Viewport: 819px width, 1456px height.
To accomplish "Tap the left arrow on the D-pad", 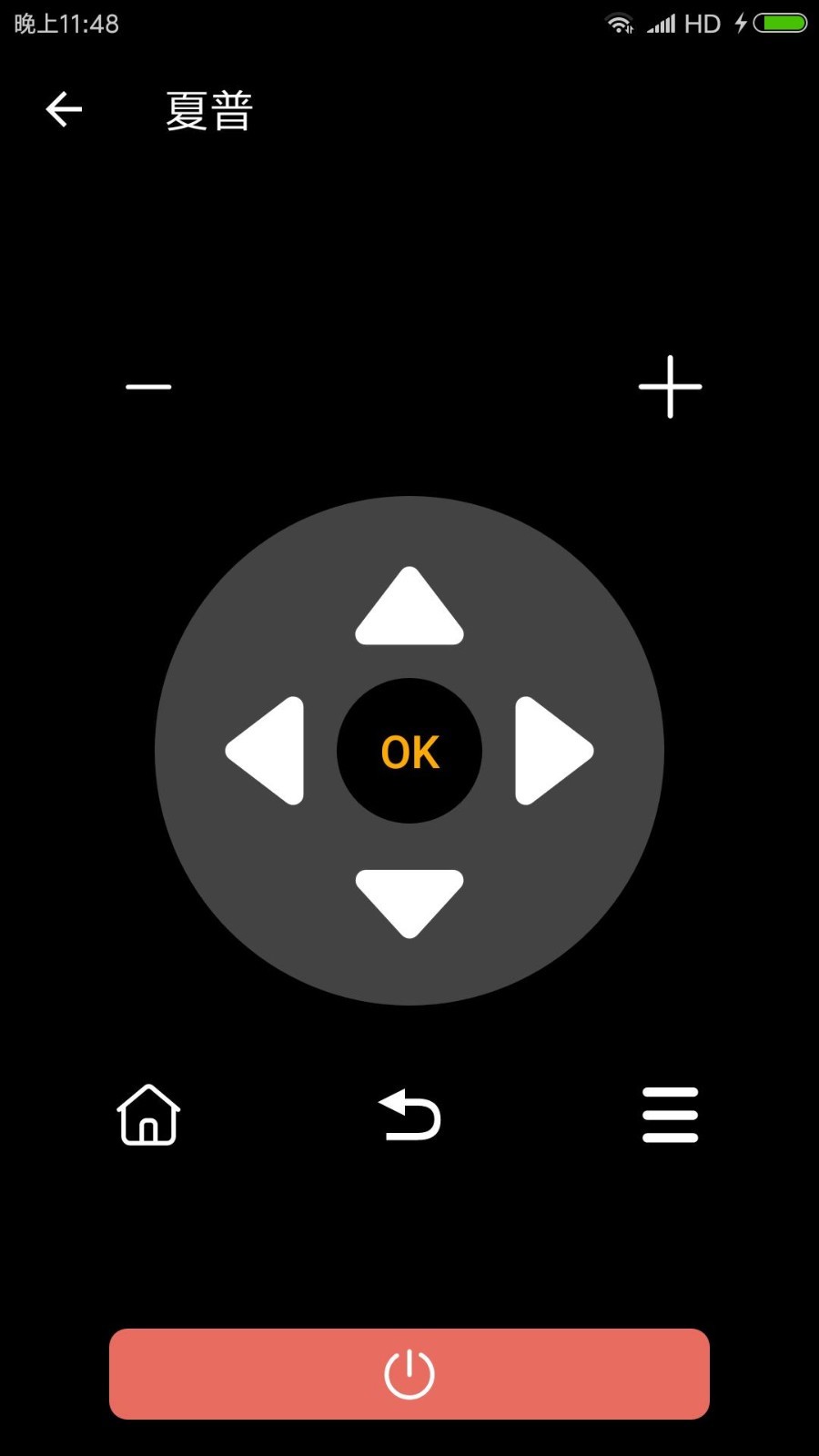I will 268,751.
